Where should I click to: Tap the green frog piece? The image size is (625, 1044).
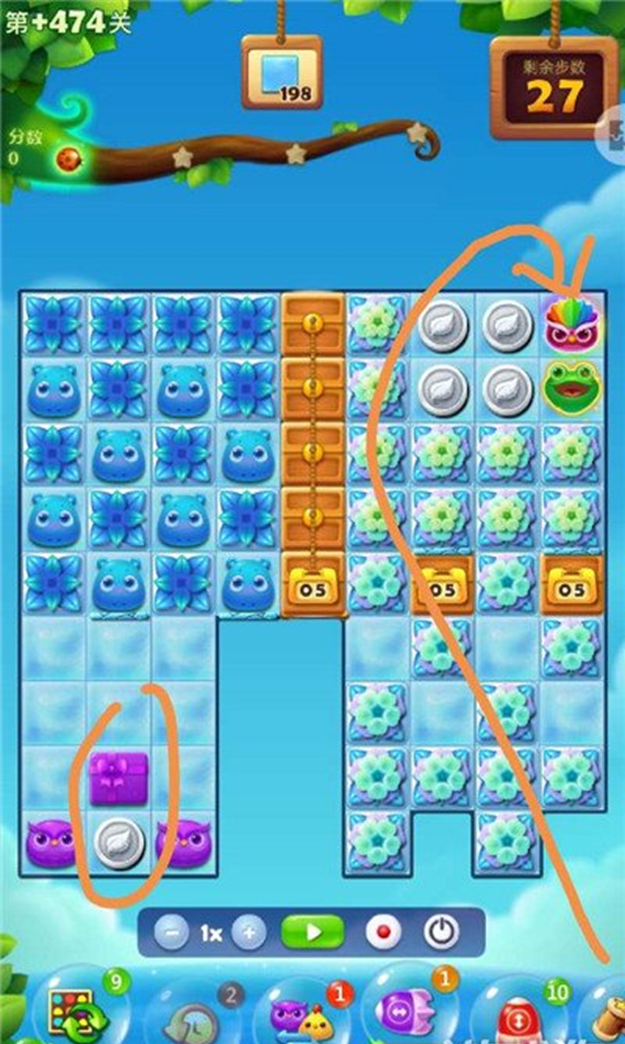[572, 387]
